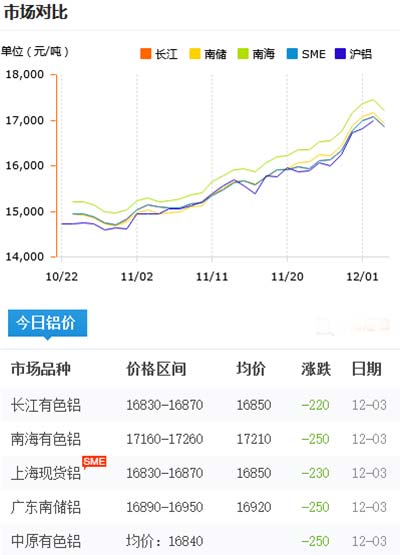
Task: Open the 南海有色铝 price row
Action: point(200,439)
